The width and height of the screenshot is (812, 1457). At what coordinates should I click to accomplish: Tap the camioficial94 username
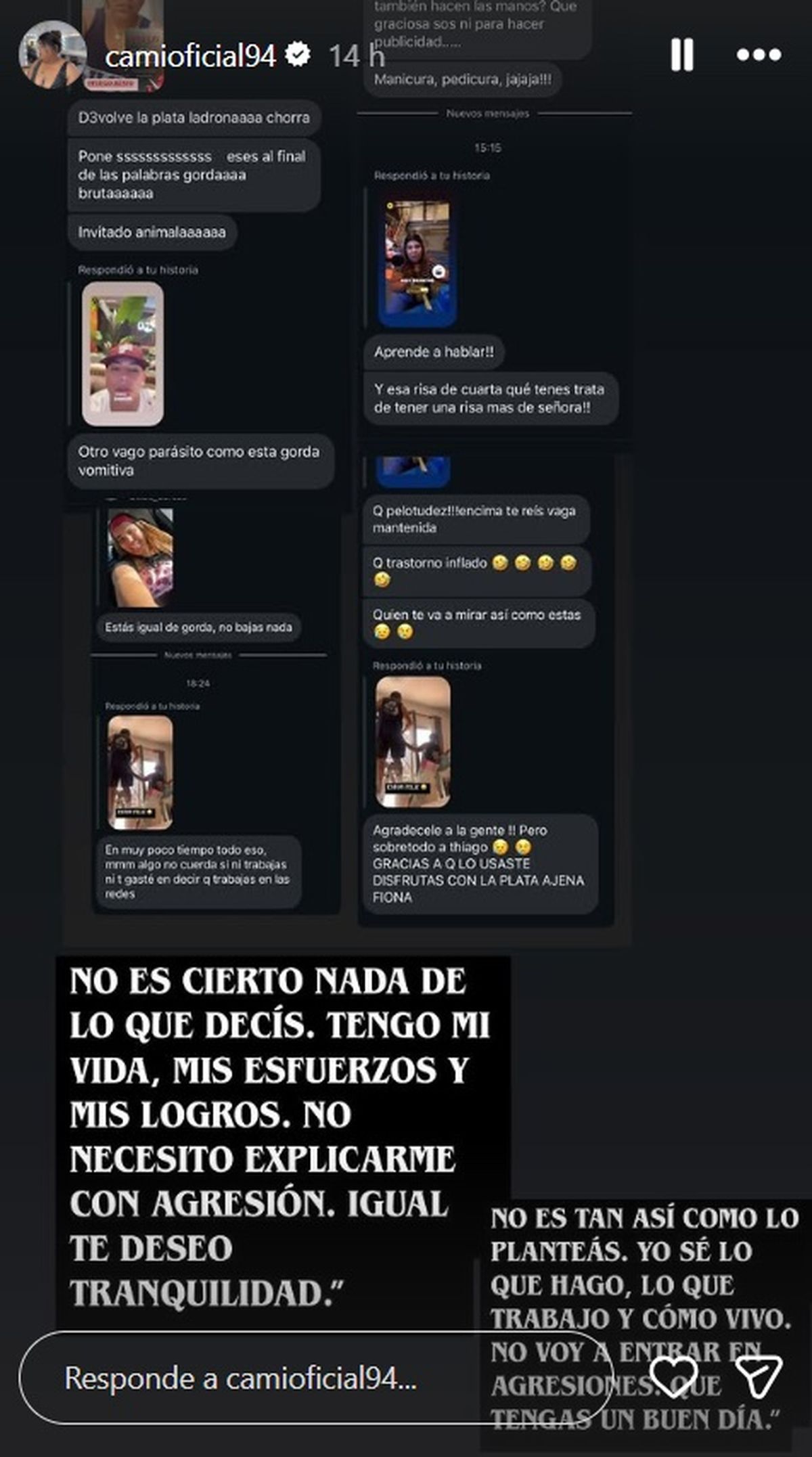190,56
